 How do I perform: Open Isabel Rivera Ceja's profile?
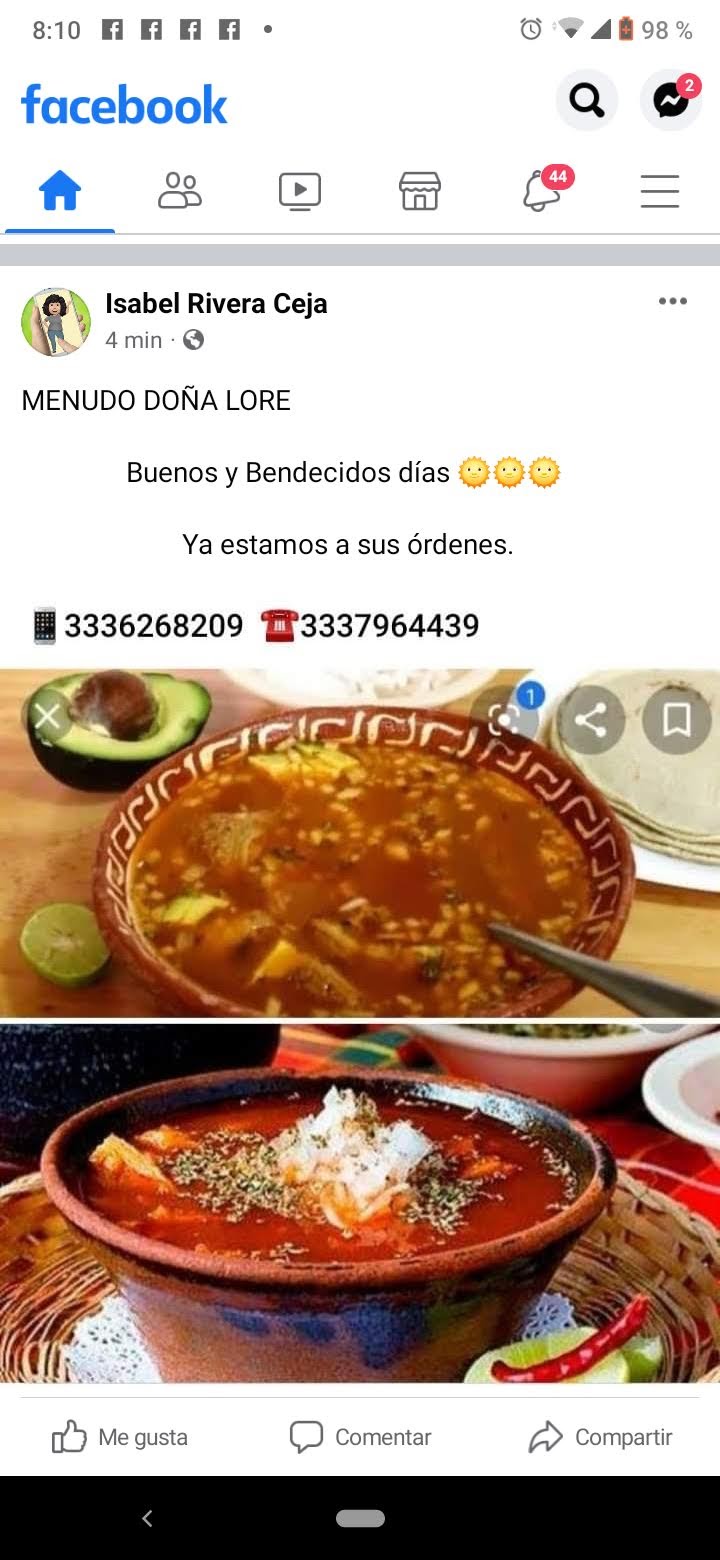tap(217, 303)
